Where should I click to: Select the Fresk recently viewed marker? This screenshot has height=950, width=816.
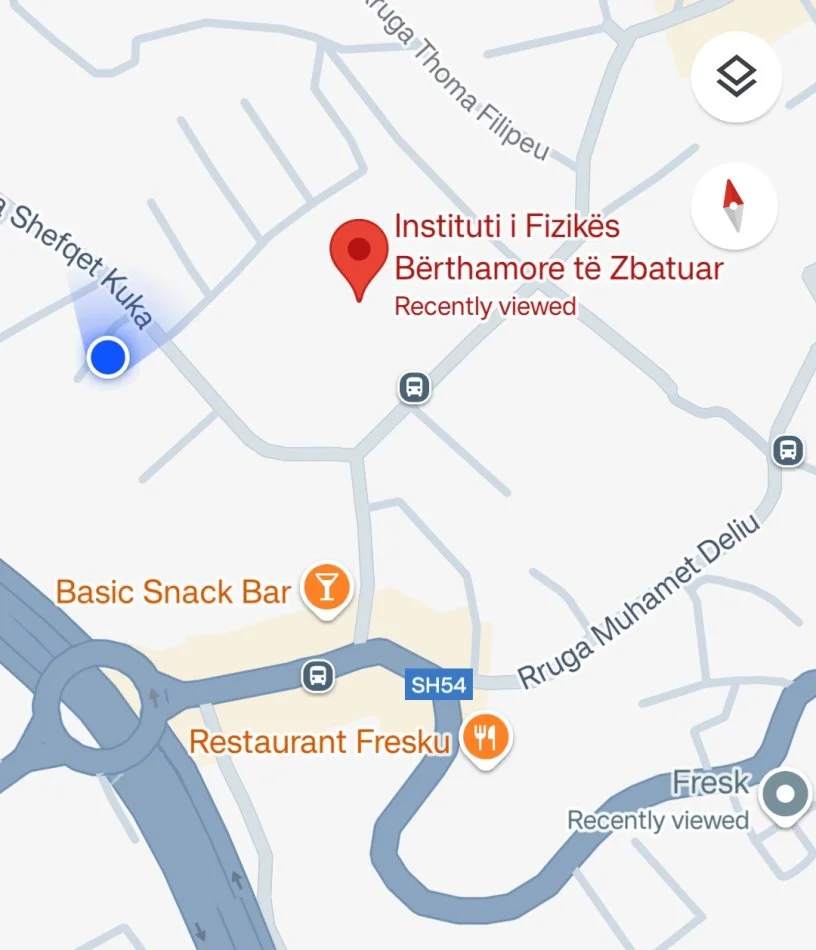coord(786,795)
